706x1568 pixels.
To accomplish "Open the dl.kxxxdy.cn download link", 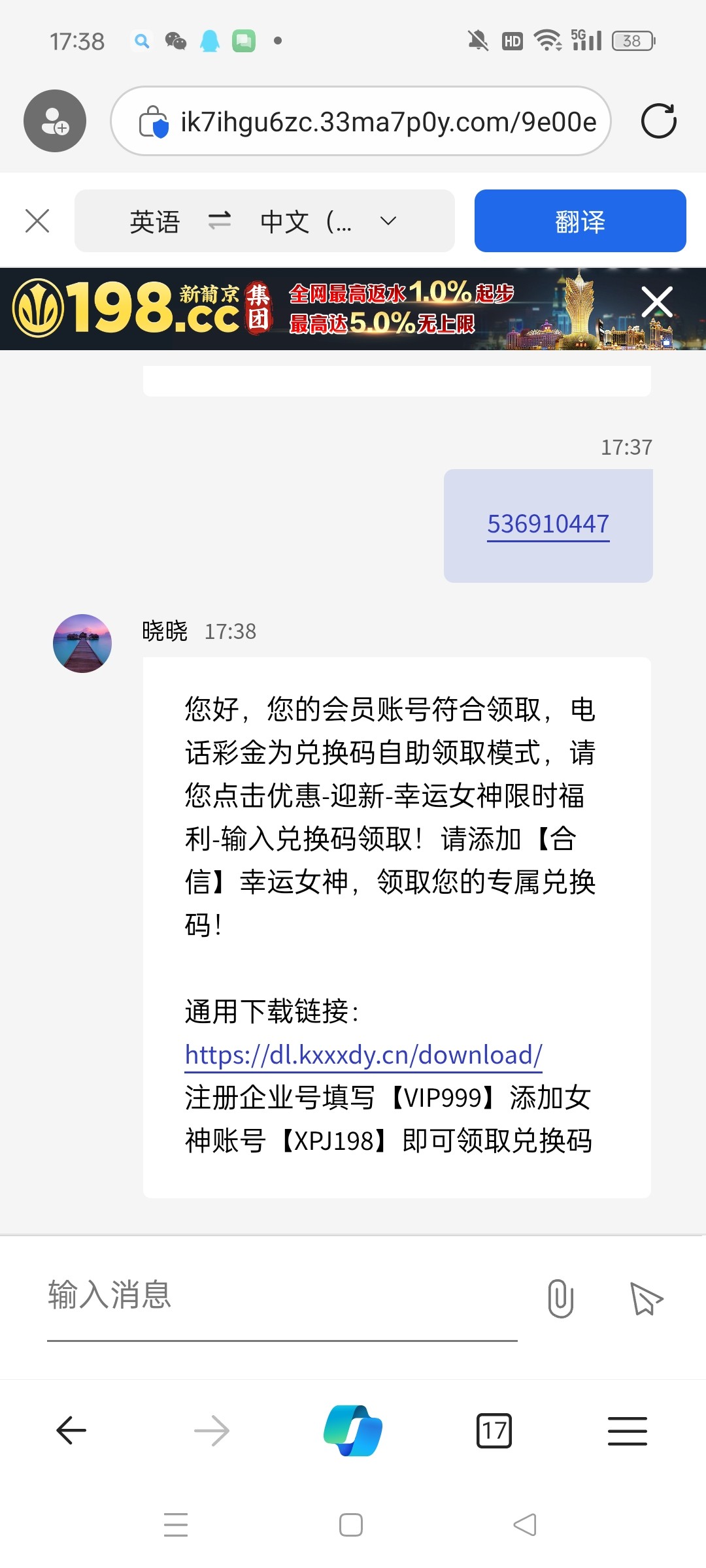I will (x=363, y=1054).
